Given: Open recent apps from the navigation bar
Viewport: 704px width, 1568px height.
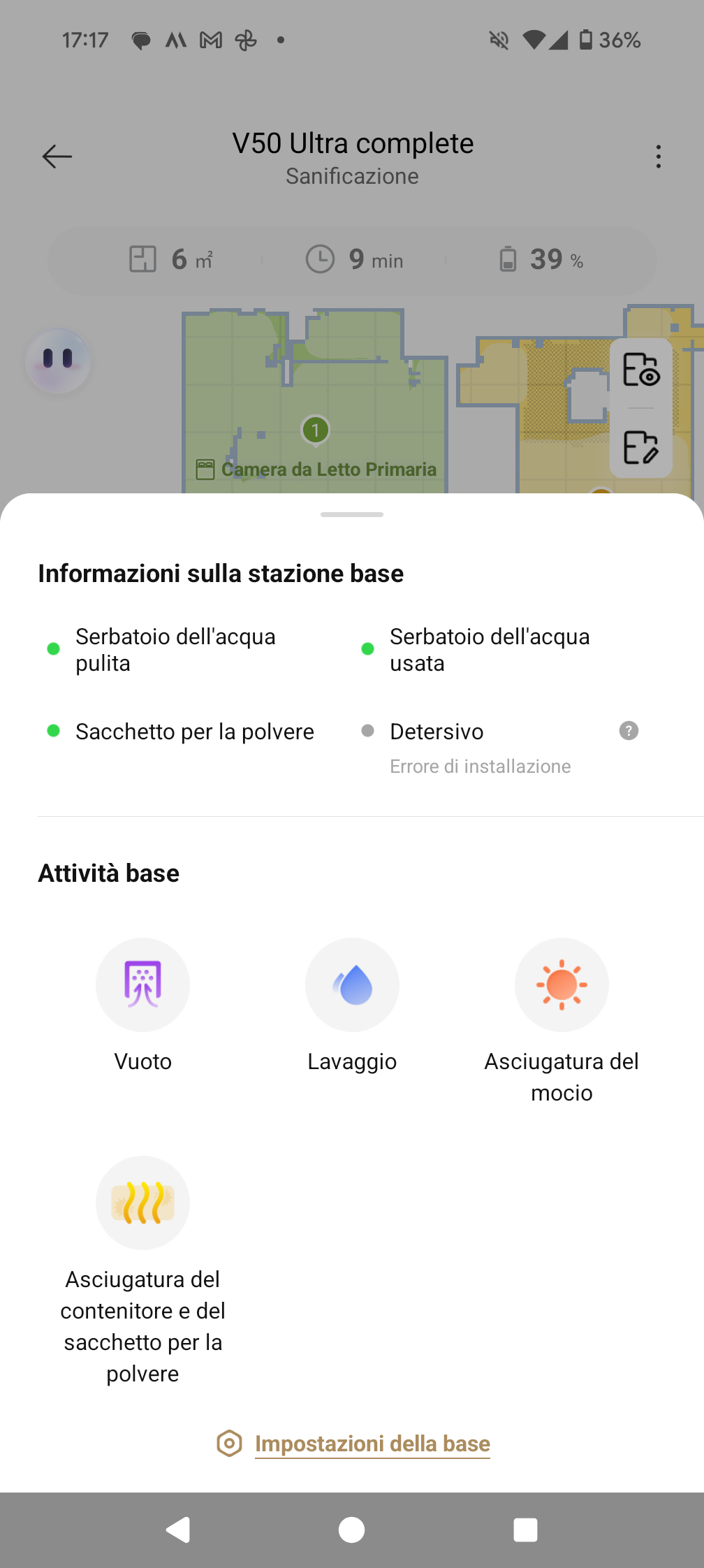Looking at the screenshot, I should click(x=525, y=1530).
